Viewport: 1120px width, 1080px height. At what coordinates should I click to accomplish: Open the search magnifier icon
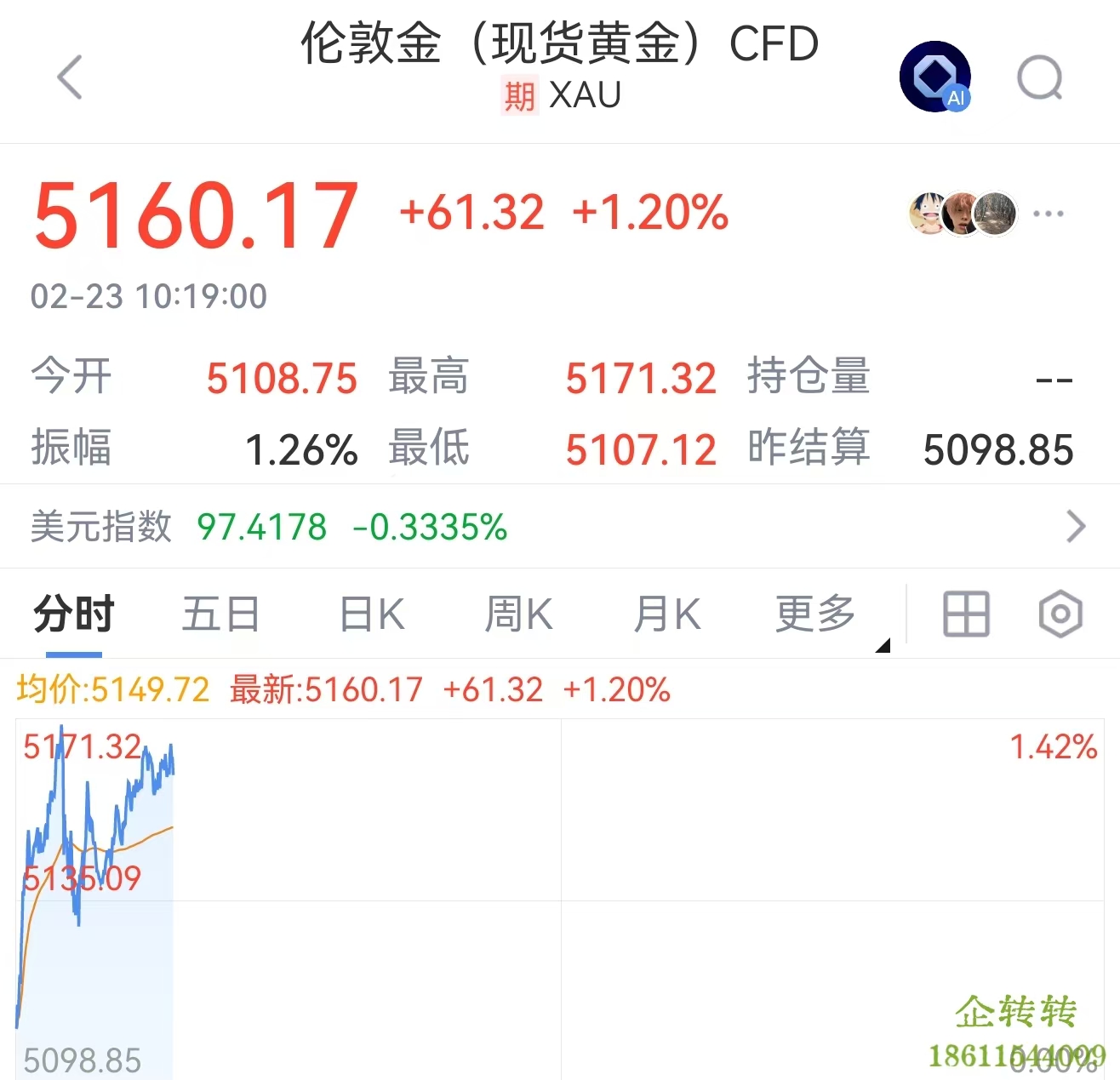point(1040,78)
